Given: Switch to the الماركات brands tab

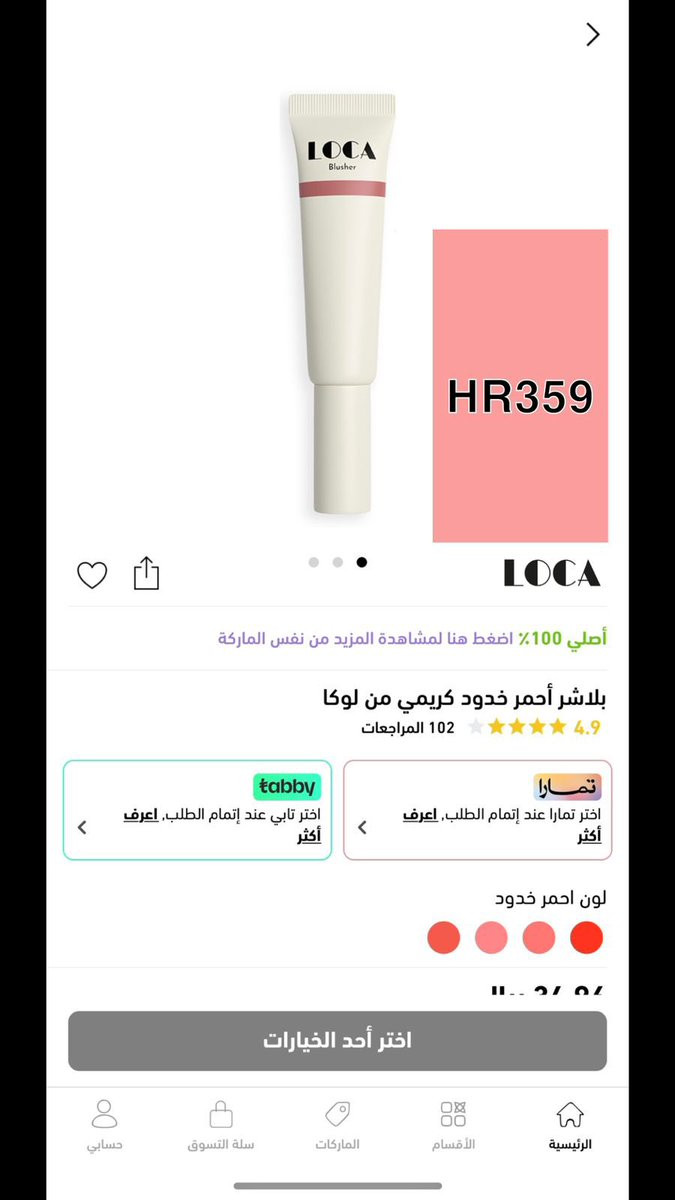Looking at the screenshot, I should (337, 1126).
